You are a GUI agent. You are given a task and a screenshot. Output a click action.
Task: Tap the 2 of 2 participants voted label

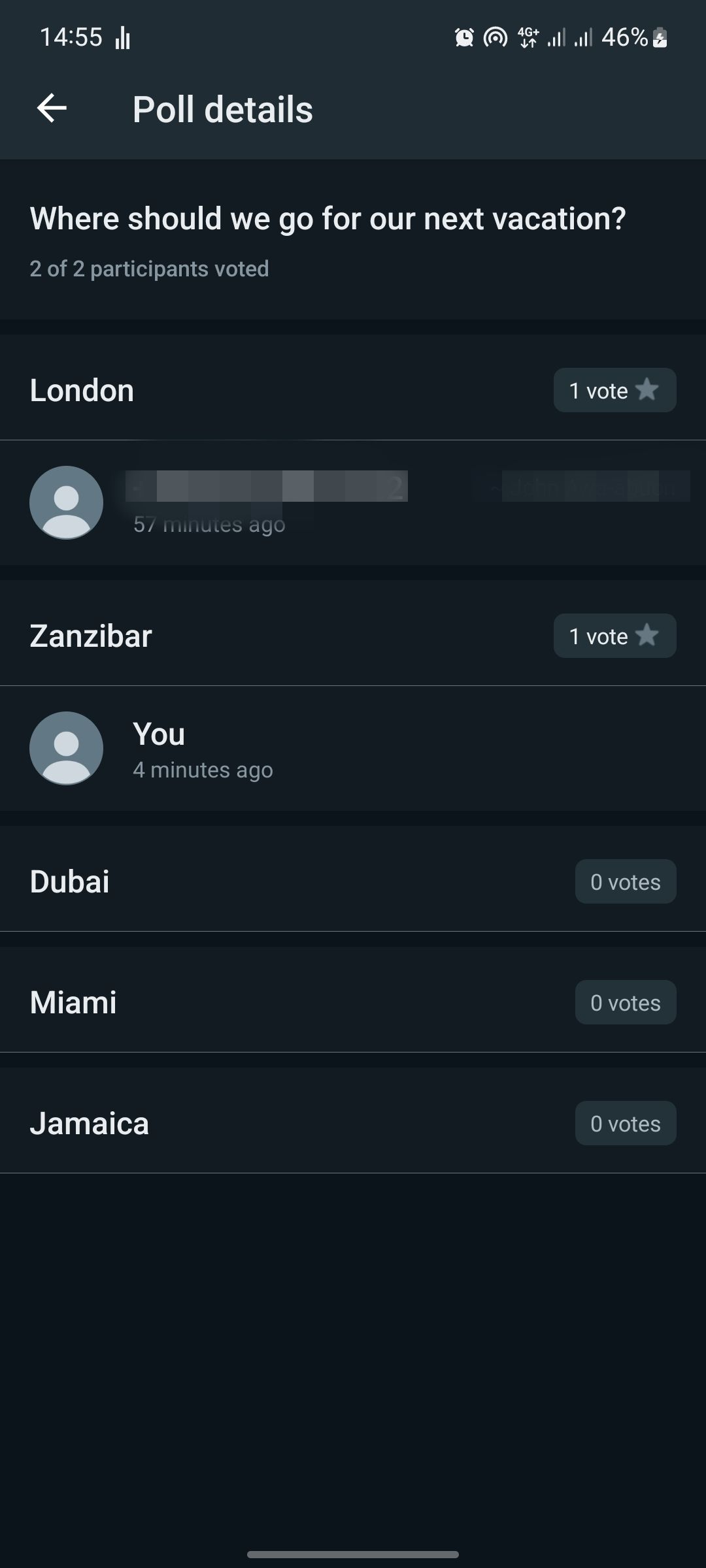tap(148, 269)
